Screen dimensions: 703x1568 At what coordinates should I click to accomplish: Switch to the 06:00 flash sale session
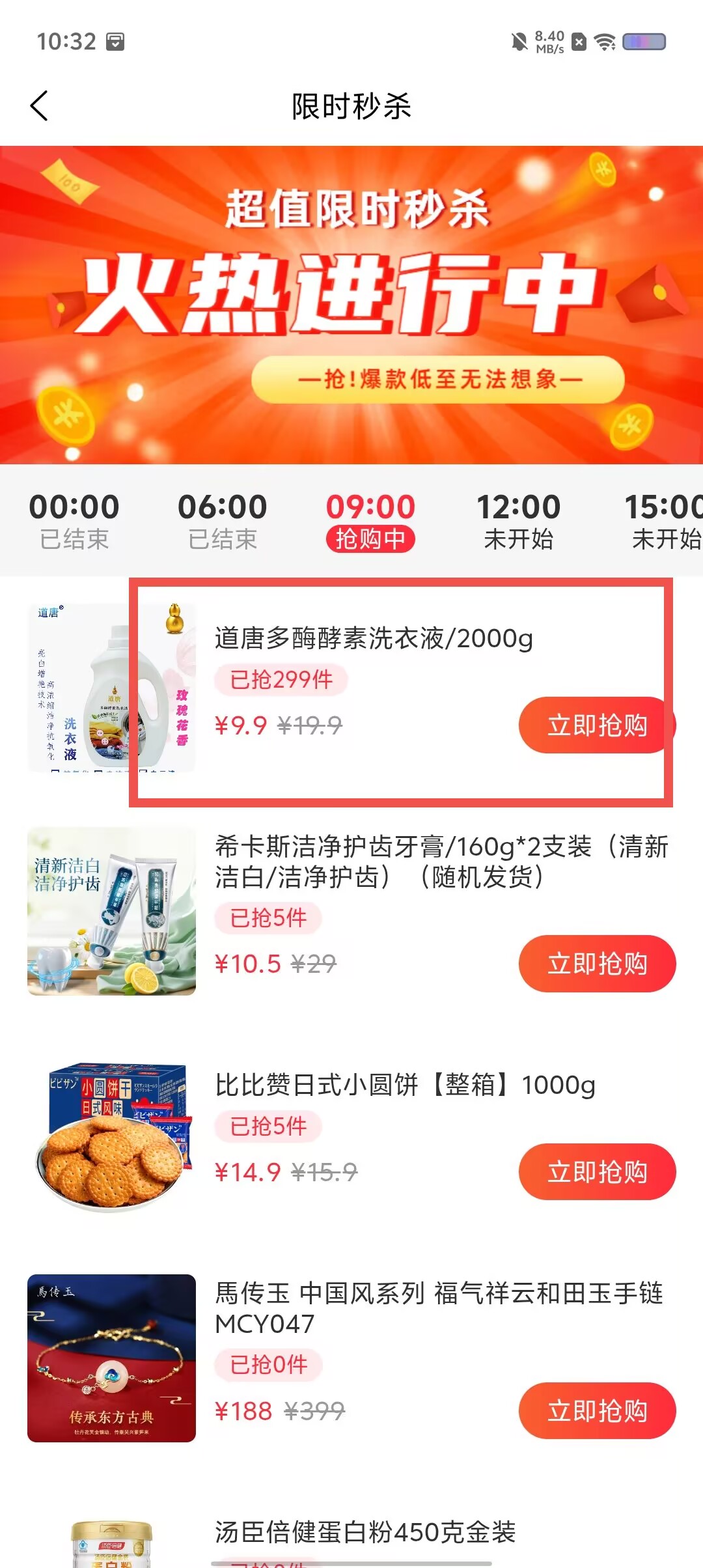pos(223,522)
